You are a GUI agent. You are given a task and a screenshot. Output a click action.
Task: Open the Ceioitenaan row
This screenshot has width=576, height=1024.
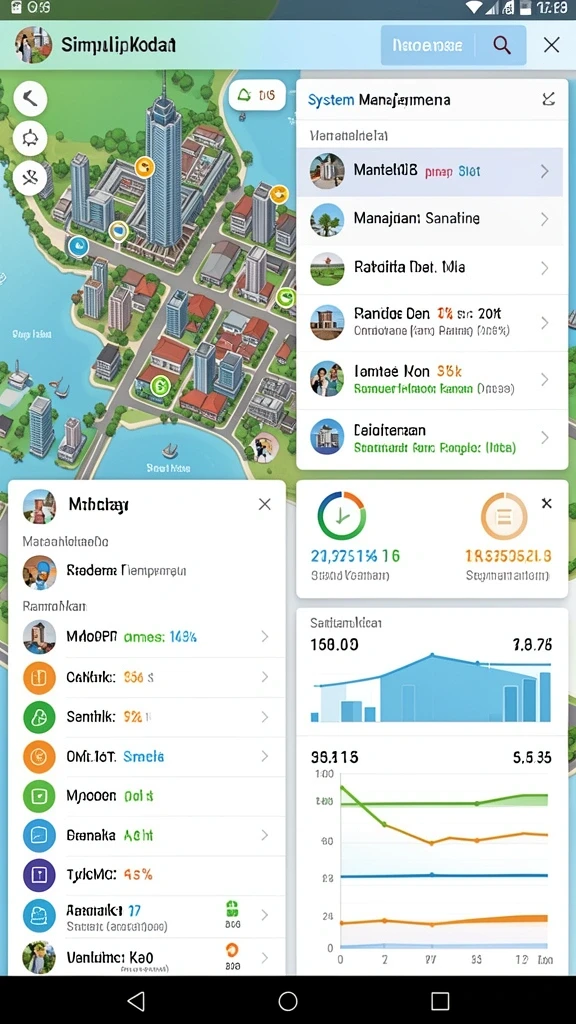coord(431,438)
